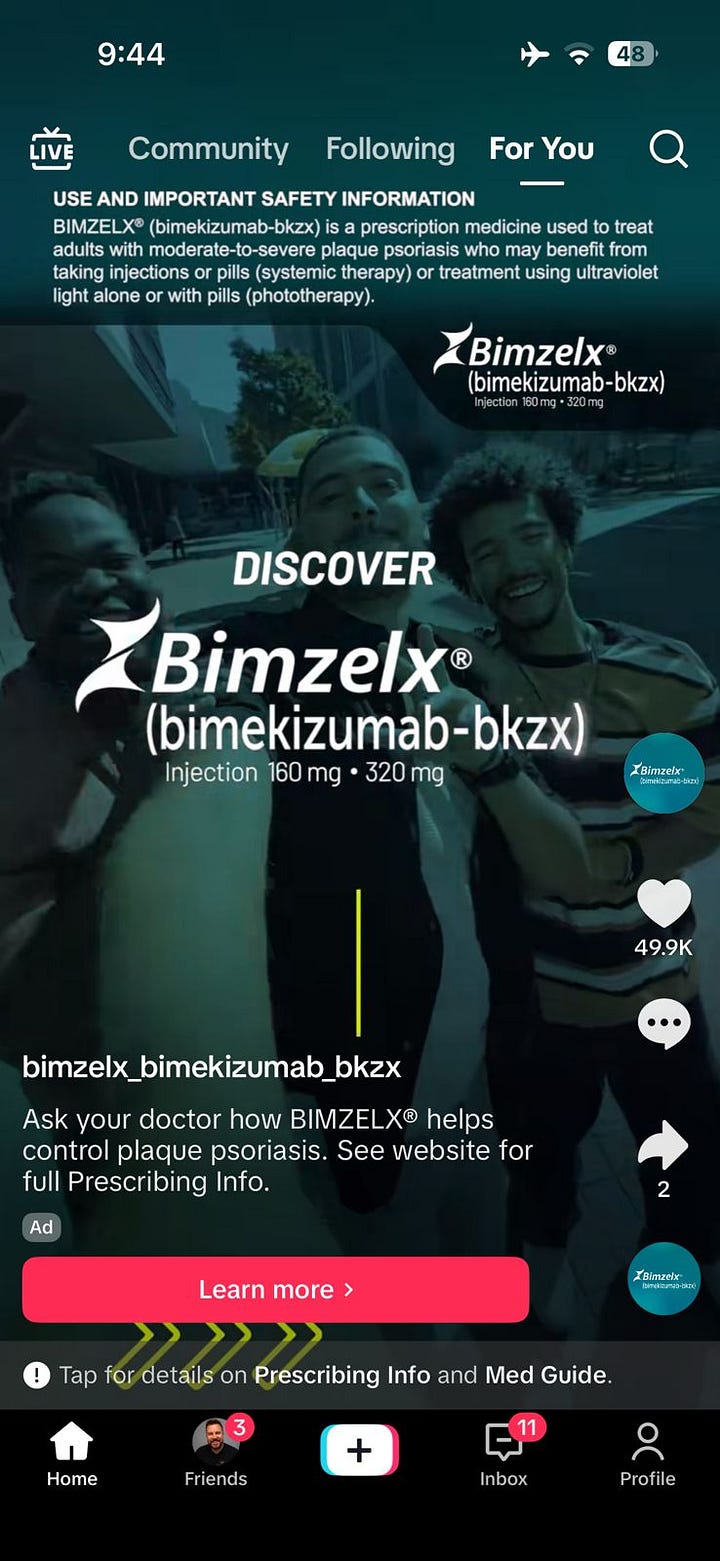Viewport: 720px width, 1561px height.
Task: Tap the Learn more button
Action: click(276, 1289)
